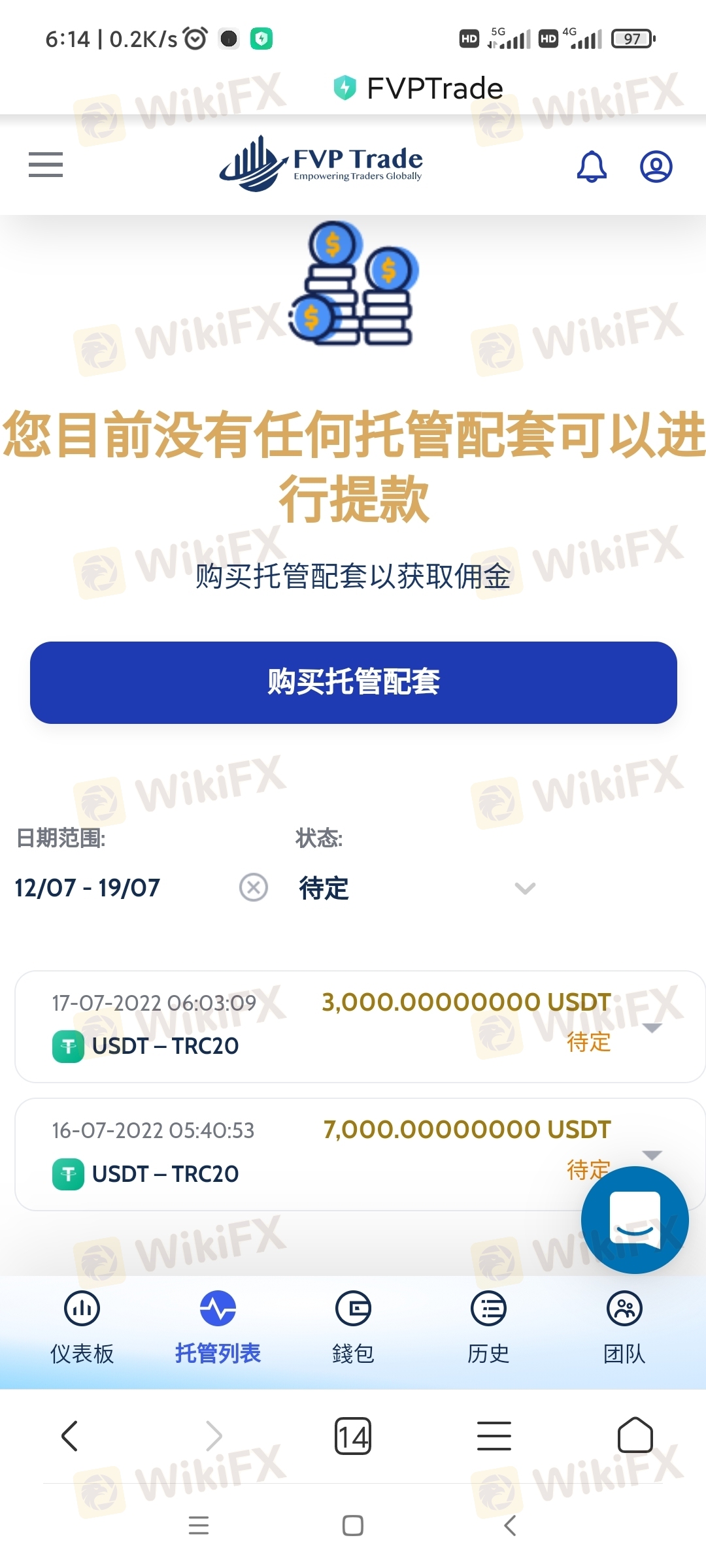Tap the 购买托管配套 button
Viewport: 706px width, 1568px height.
coord(353,682)
